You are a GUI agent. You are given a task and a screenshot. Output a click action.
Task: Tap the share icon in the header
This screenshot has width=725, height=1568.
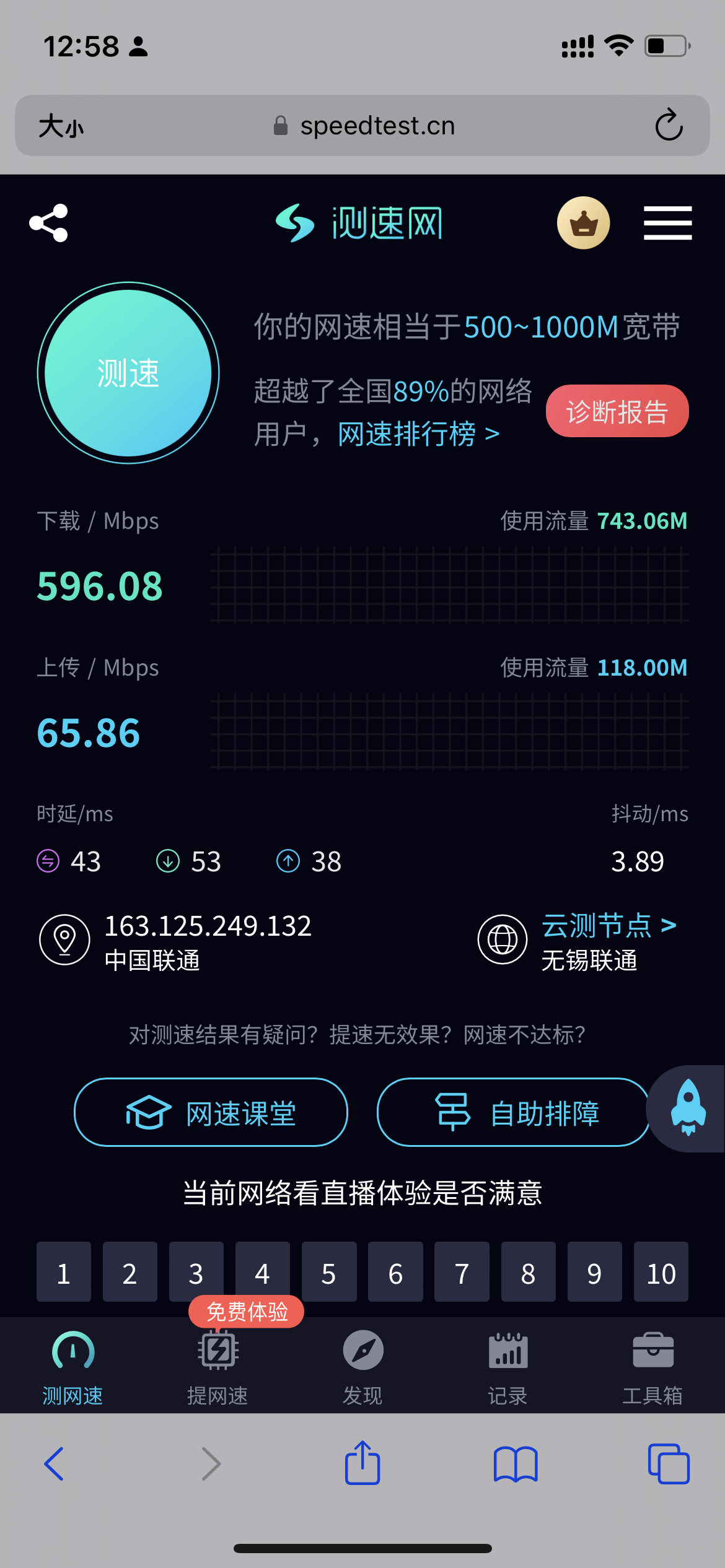click(x=49, y=223)
